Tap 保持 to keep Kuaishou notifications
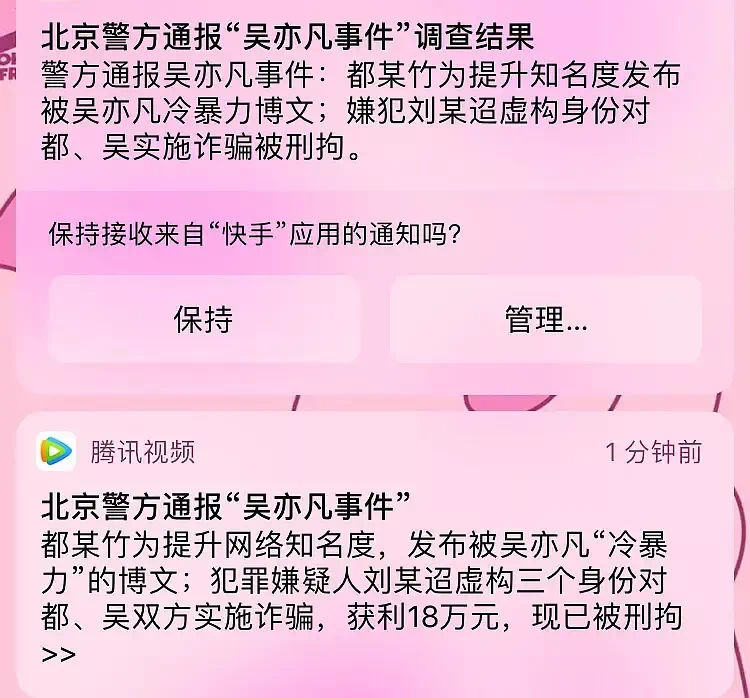Image resolution: width=750 pixels, height=698 pixels. [x=204, y=319]
